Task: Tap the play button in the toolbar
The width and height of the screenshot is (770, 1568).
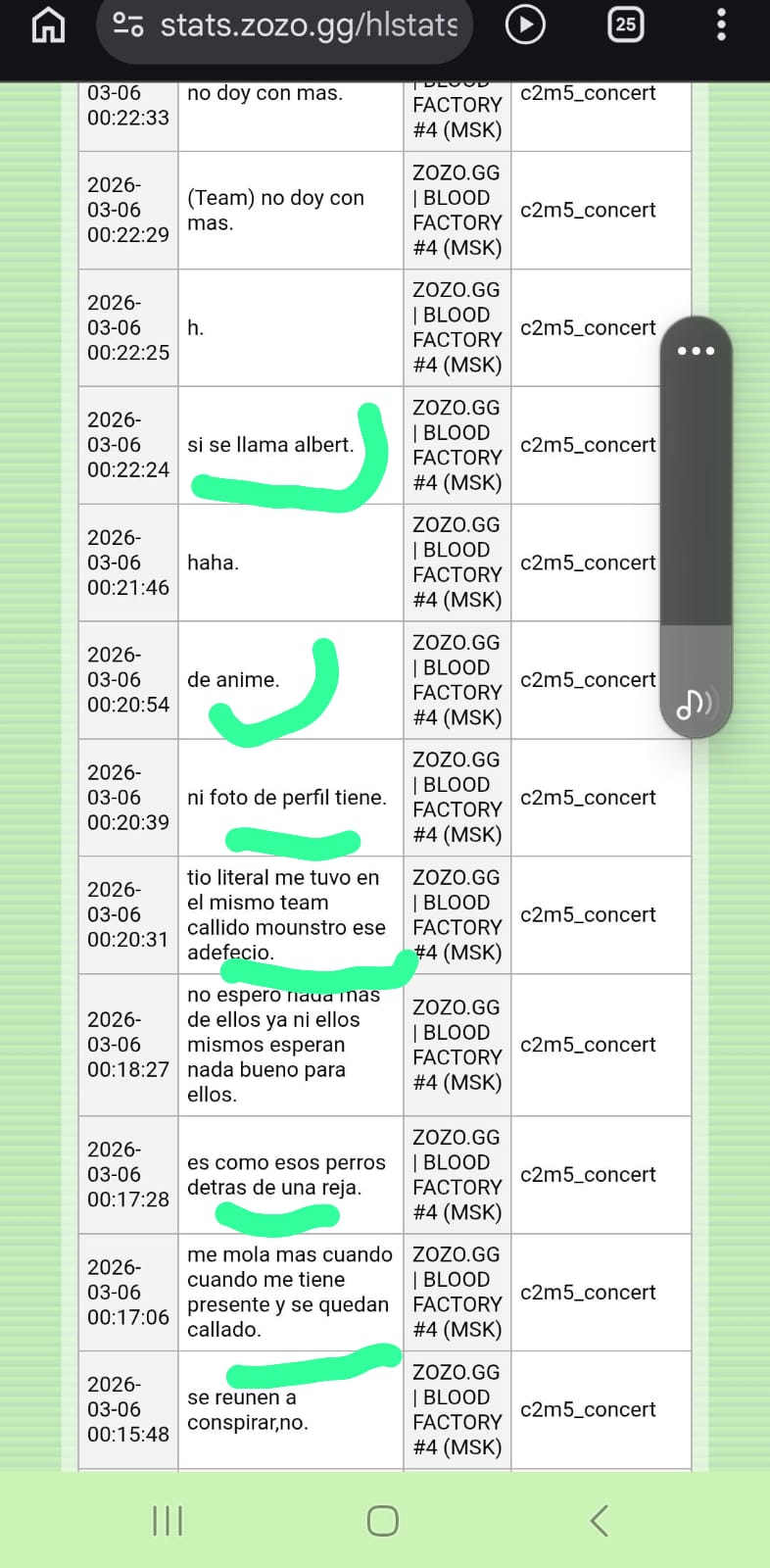Action: point(525,24)
